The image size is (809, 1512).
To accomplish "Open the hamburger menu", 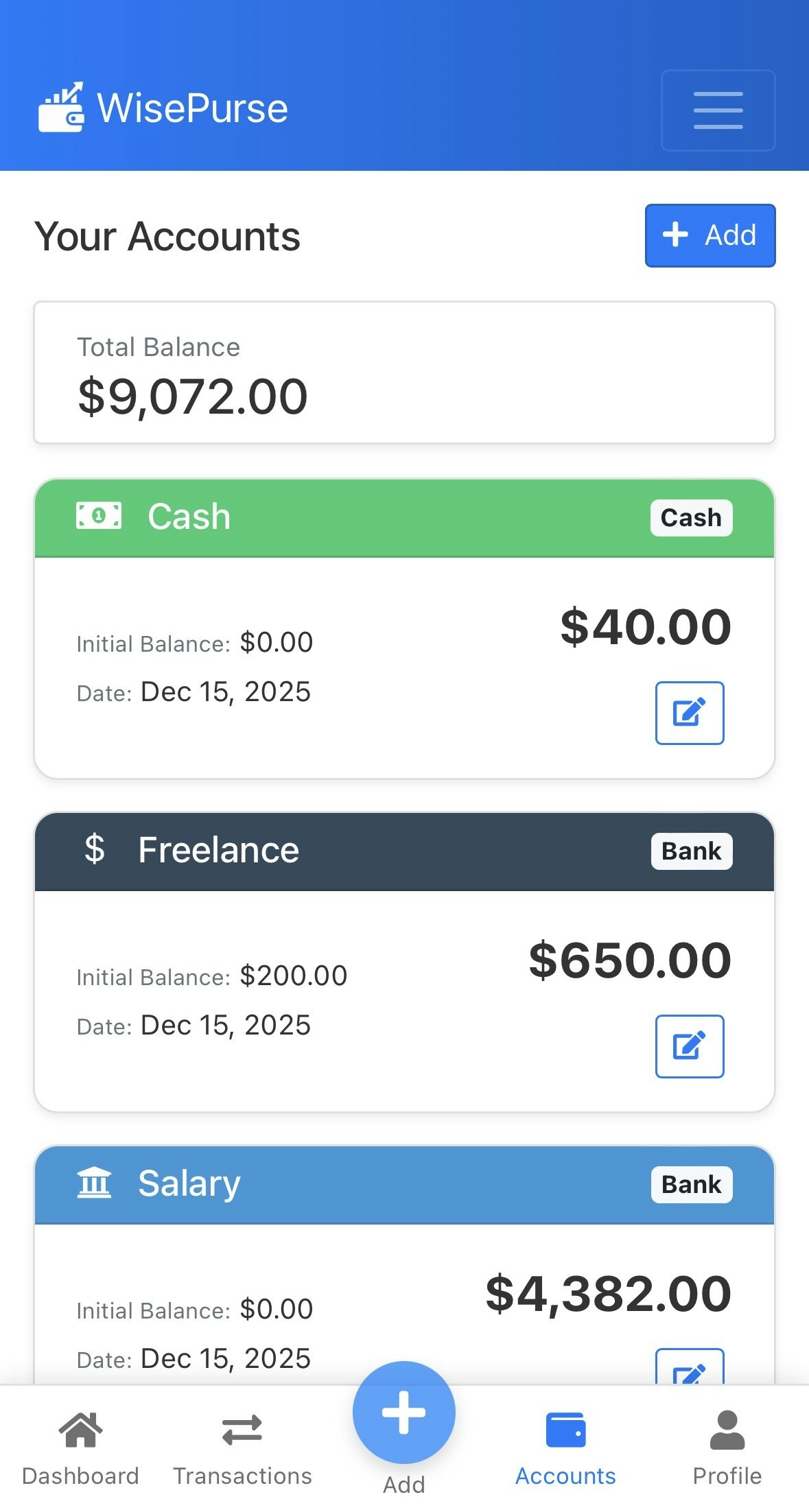I will 718,110.
